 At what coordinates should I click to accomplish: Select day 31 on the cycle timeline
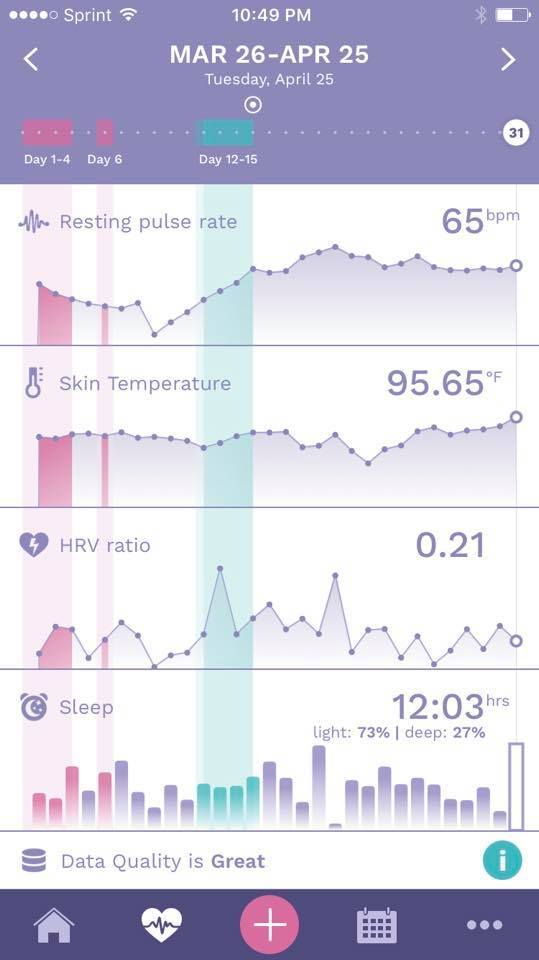point(516,132)
